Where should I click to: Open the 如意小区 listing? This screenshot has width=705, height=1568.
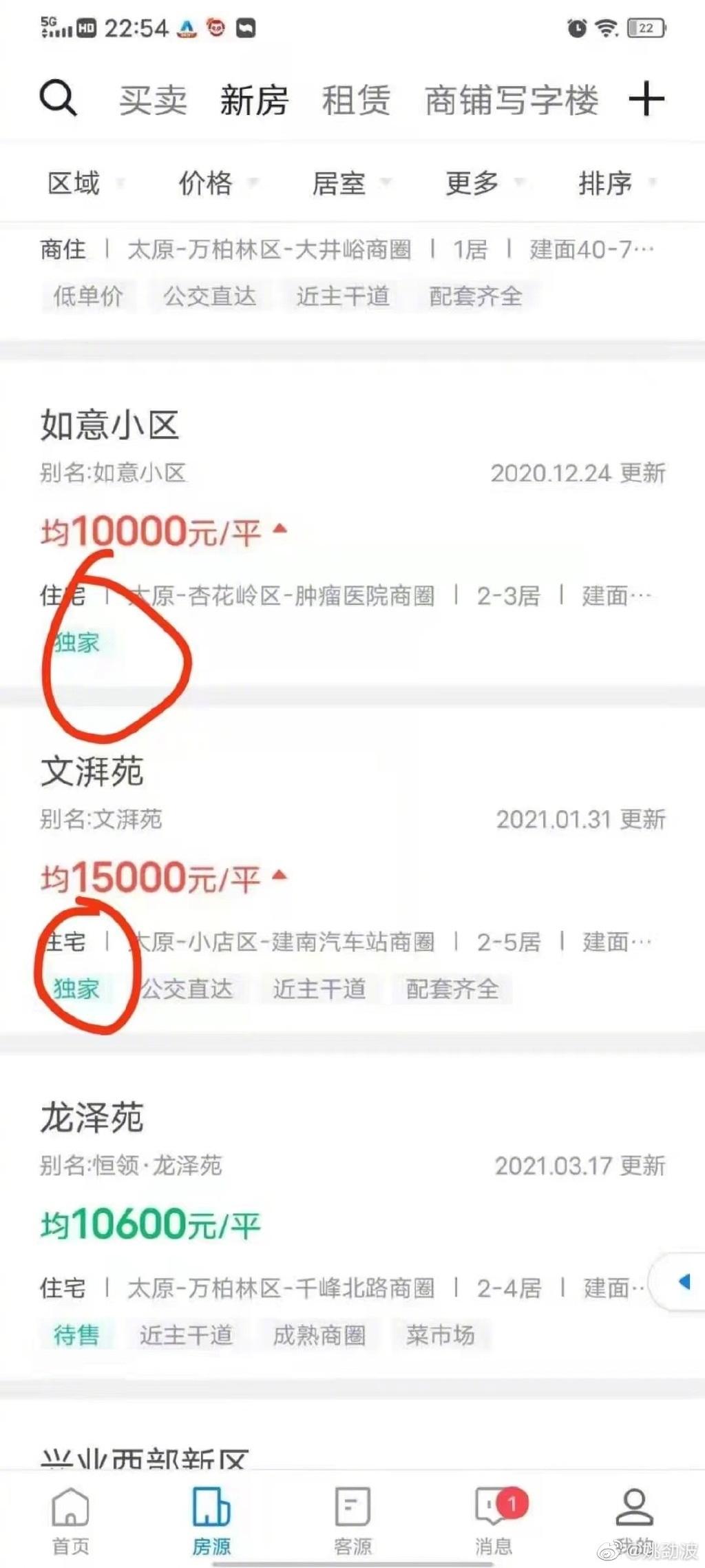tap(110, 427)
